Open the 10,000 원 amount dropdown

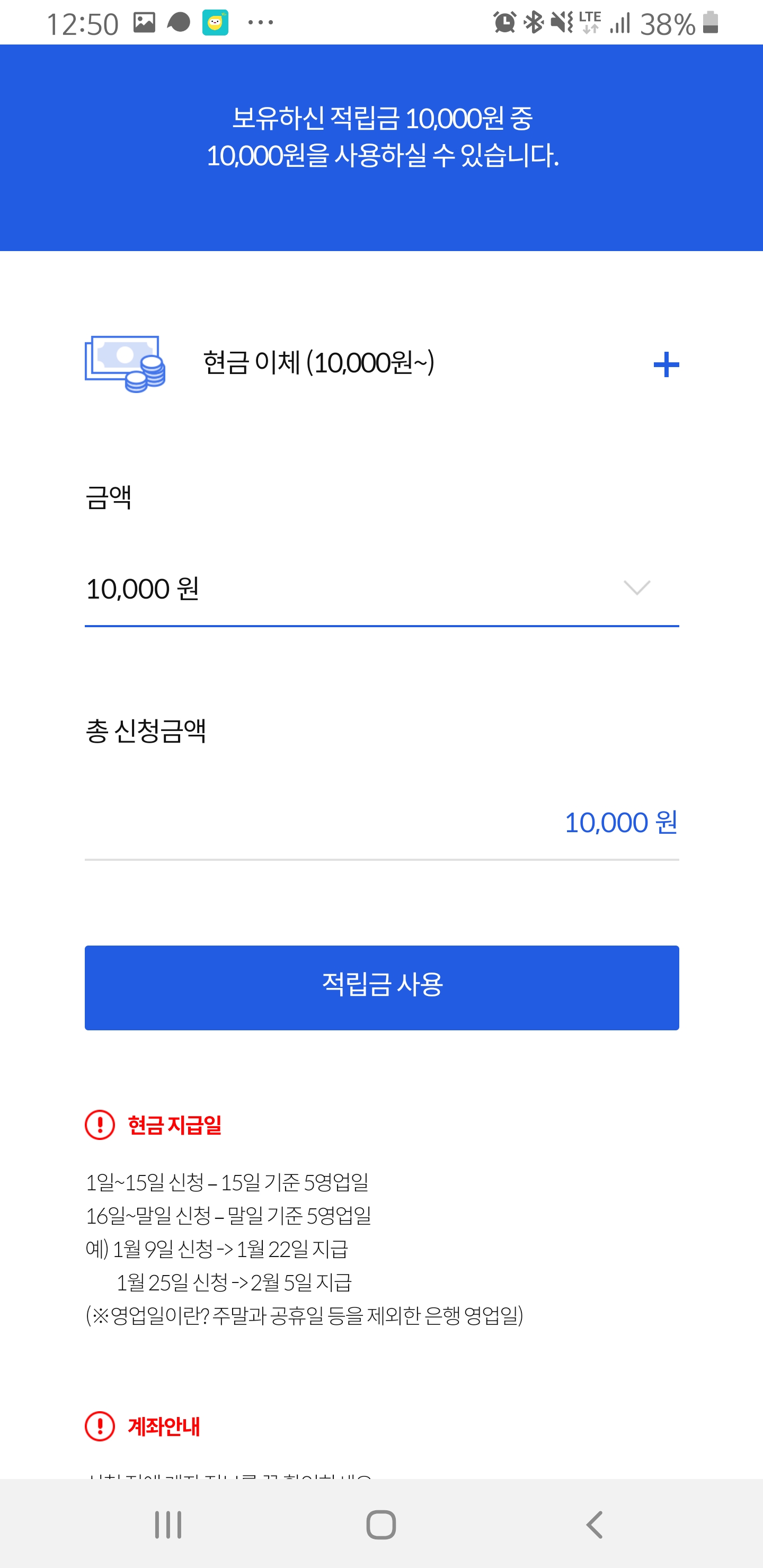click(381, 589)
